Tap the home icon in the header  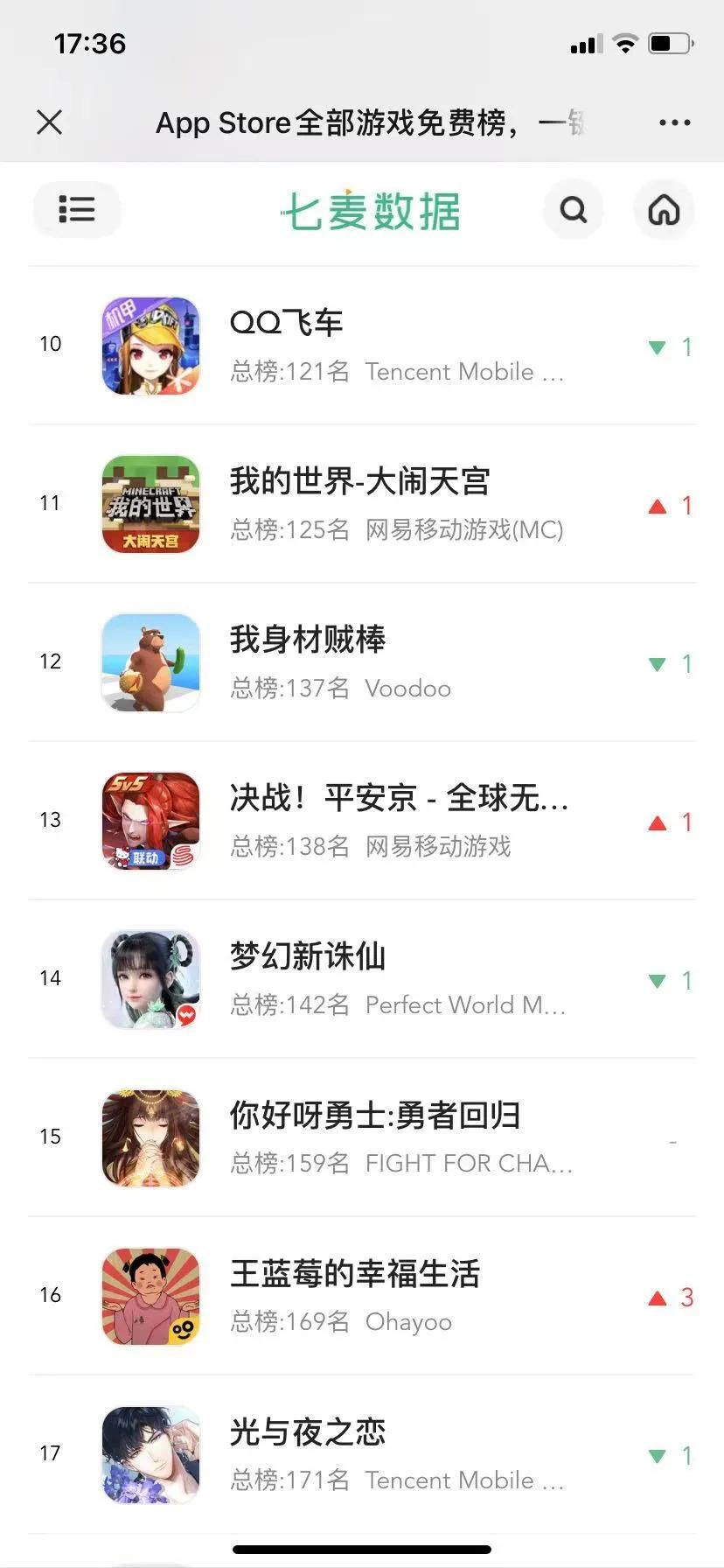(663, 209)
